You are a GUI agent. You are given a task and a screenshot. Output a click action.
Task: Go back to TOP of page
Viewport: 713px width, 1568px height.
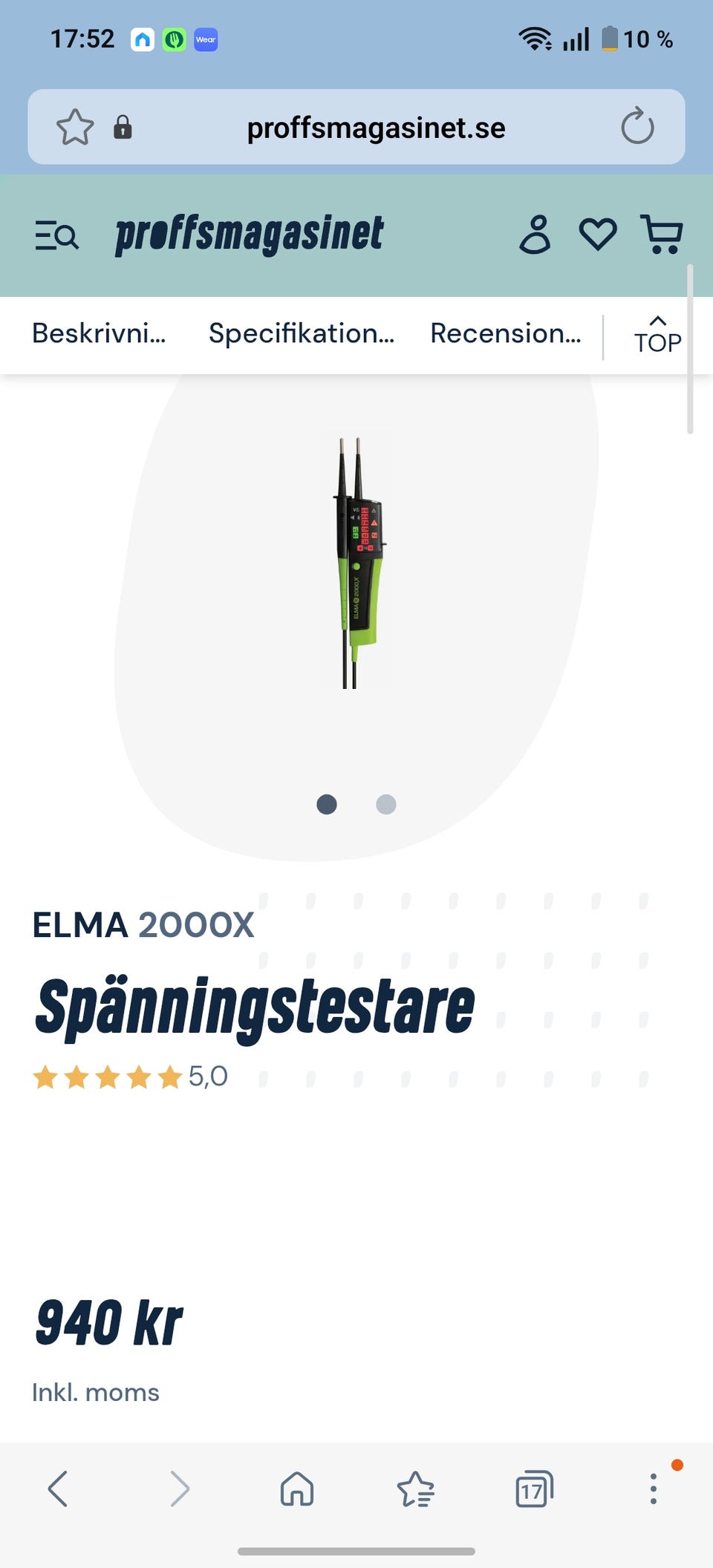(657, 335)
